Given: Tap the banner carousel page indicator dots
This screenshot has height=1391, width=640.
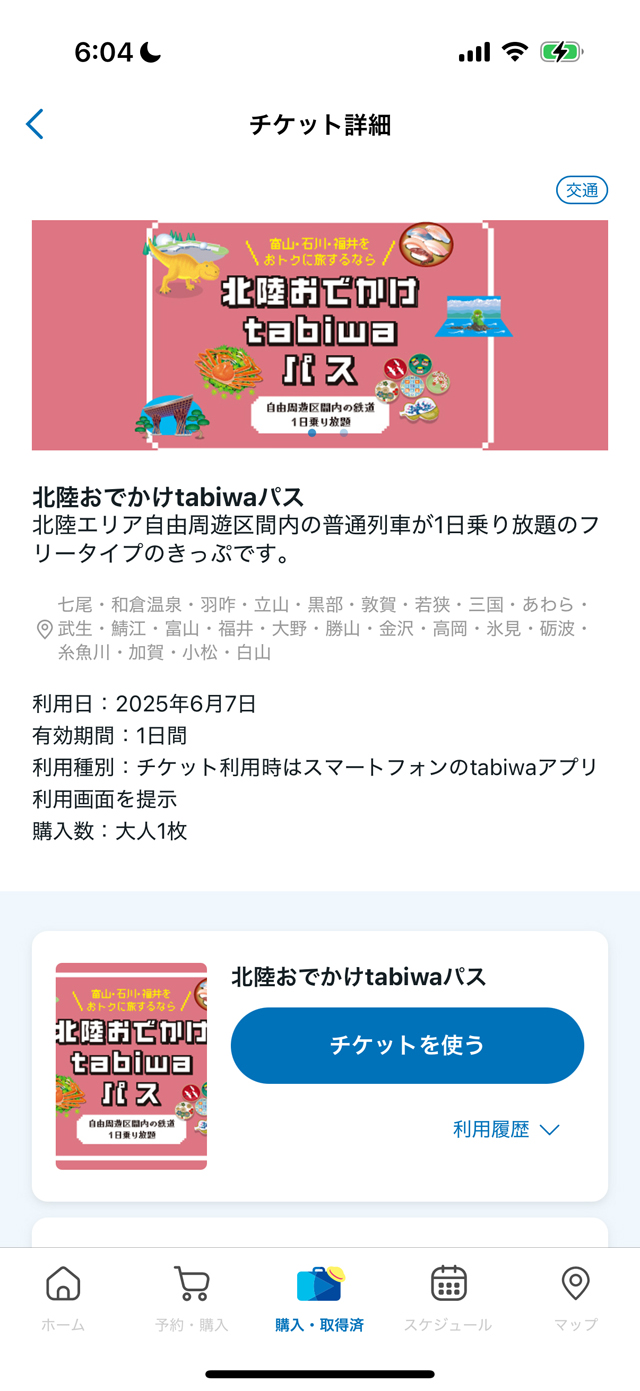Looking at the screenshot, I should pyautogui.click(x=328, y=433).
